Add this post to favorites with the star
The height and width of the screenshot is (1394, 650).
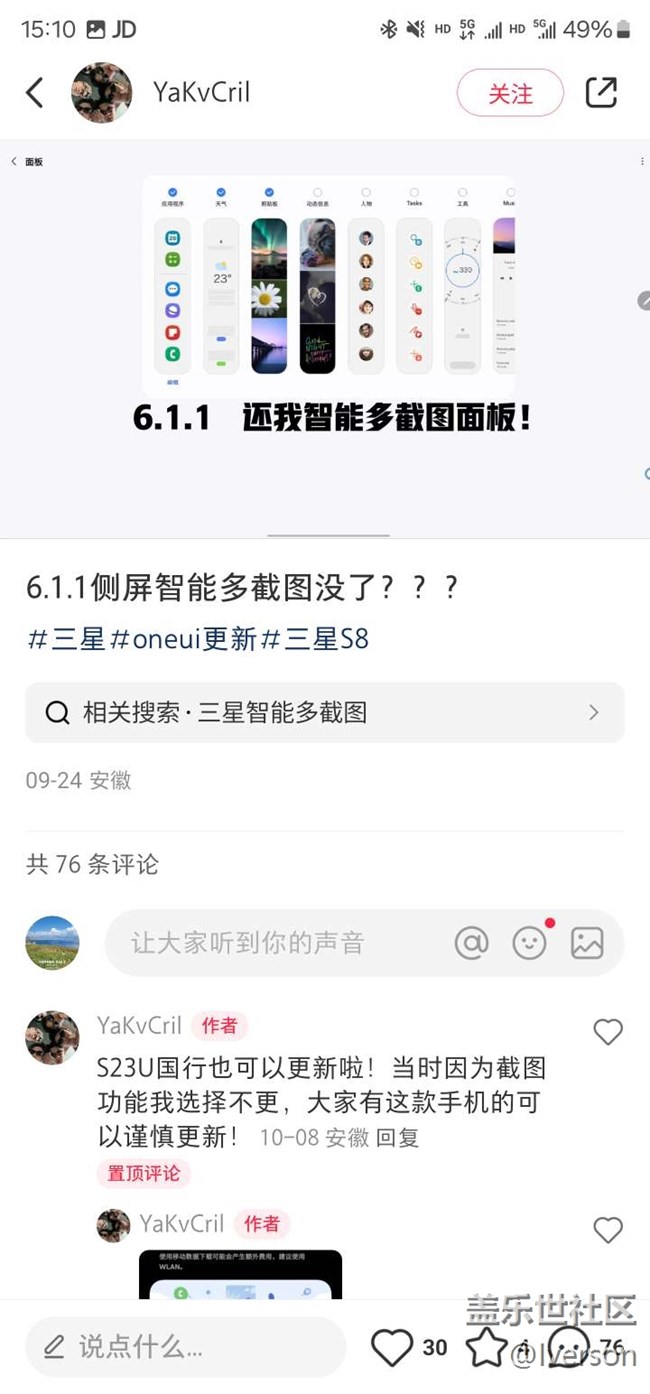487,1347
